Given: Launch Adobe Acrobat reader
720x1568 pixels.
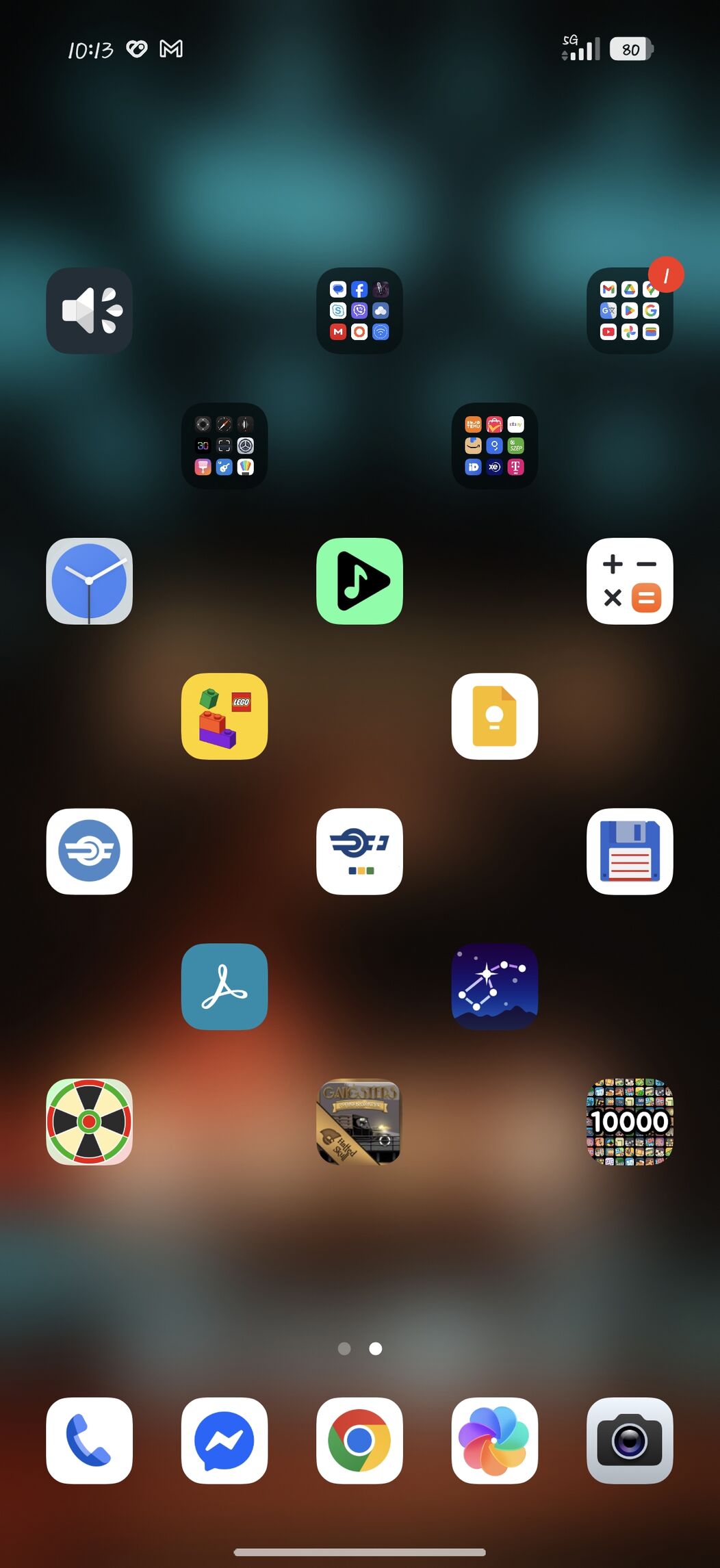Looking at the screenshot, I should (x=224, y=986).
